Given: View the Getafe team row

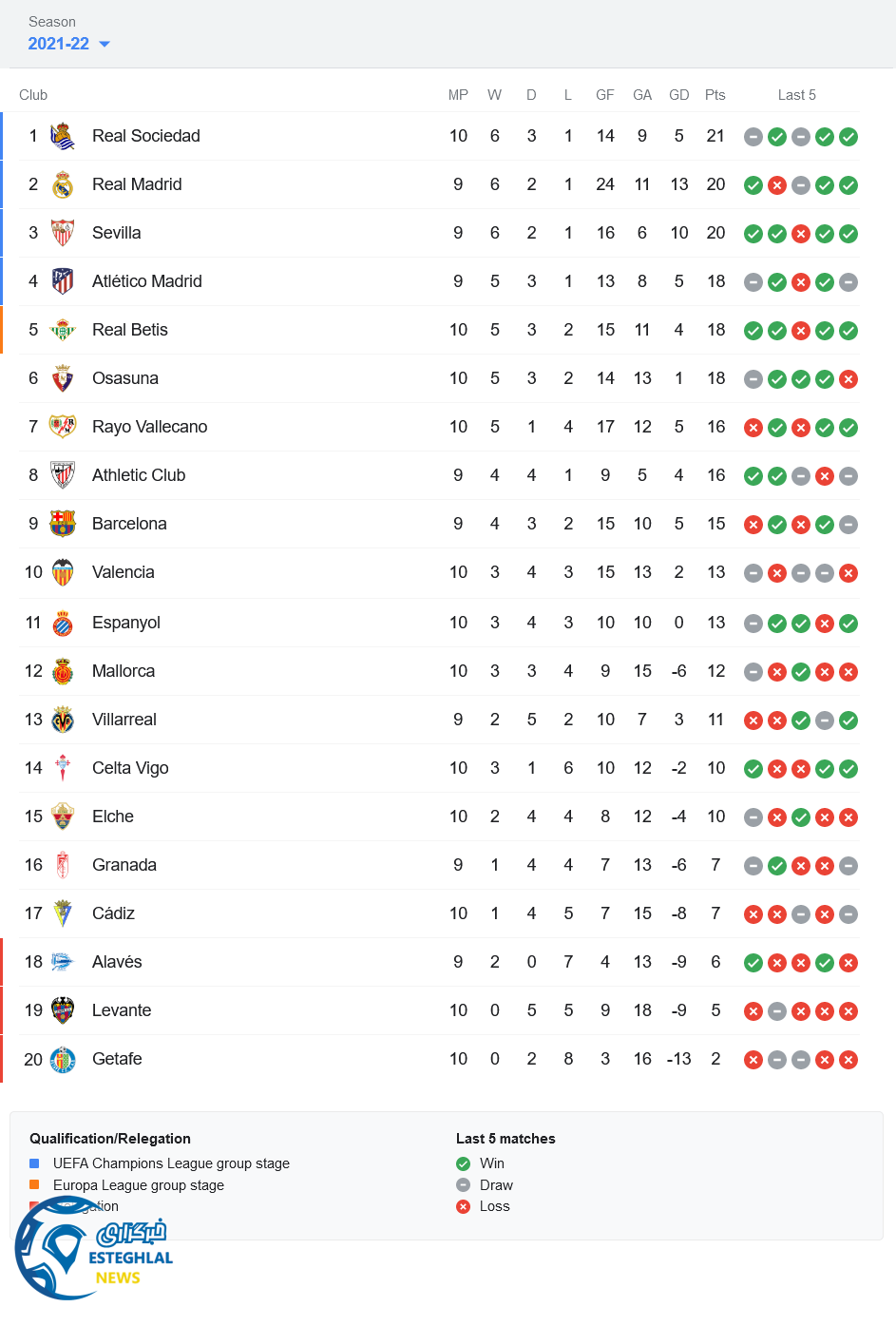Looking at the screenshot, I should pyautogui.click(x=117, y=1059).
